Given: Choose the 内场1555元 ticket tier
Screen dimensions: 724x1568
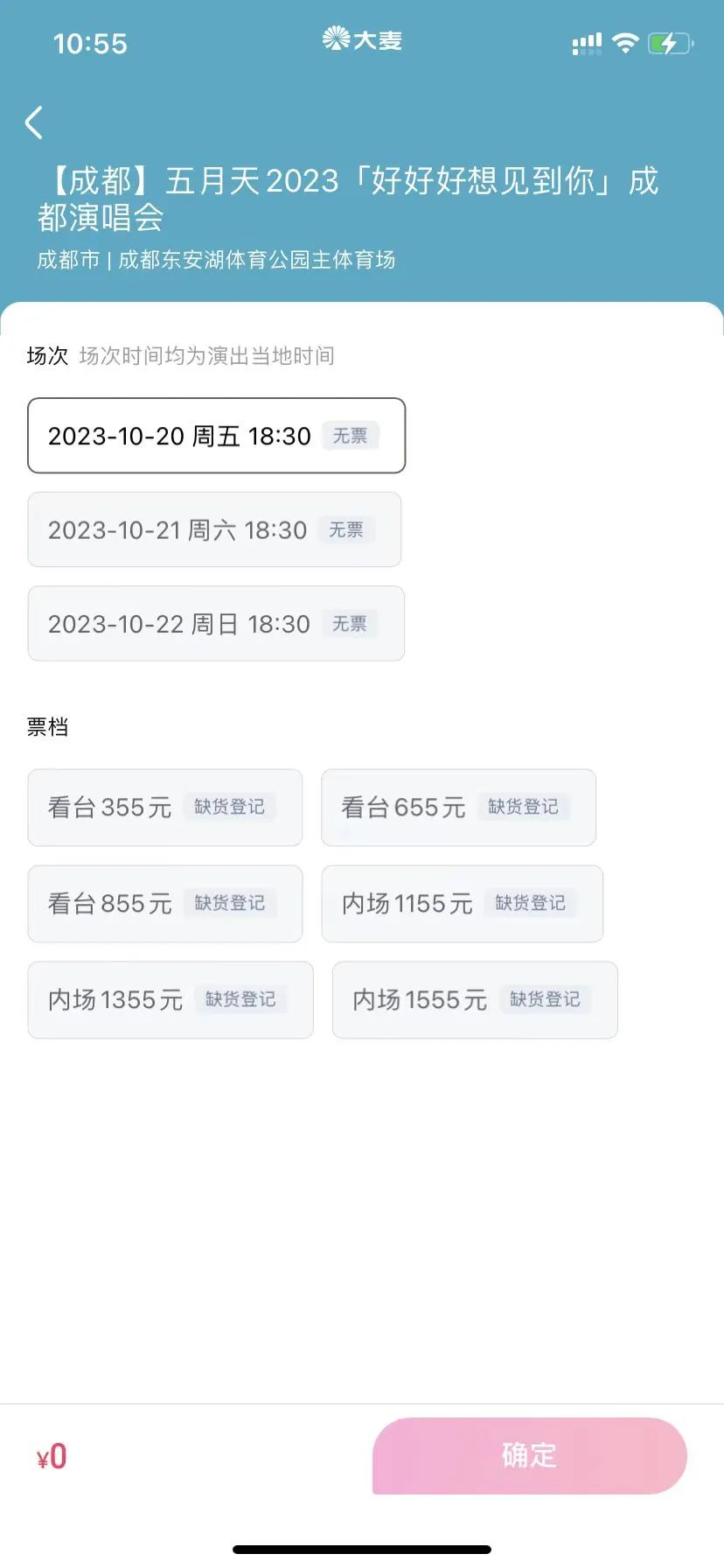Looking at the screenshot, I should tap(475, 999).
